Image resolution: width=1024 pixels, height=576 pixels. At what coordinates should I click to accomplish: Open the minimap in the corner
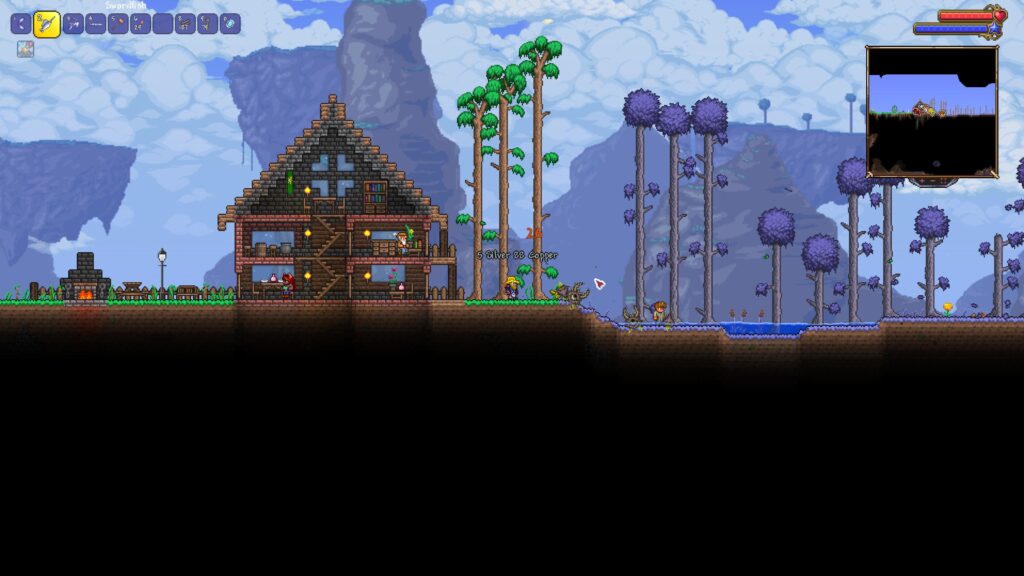coord(931,111)
